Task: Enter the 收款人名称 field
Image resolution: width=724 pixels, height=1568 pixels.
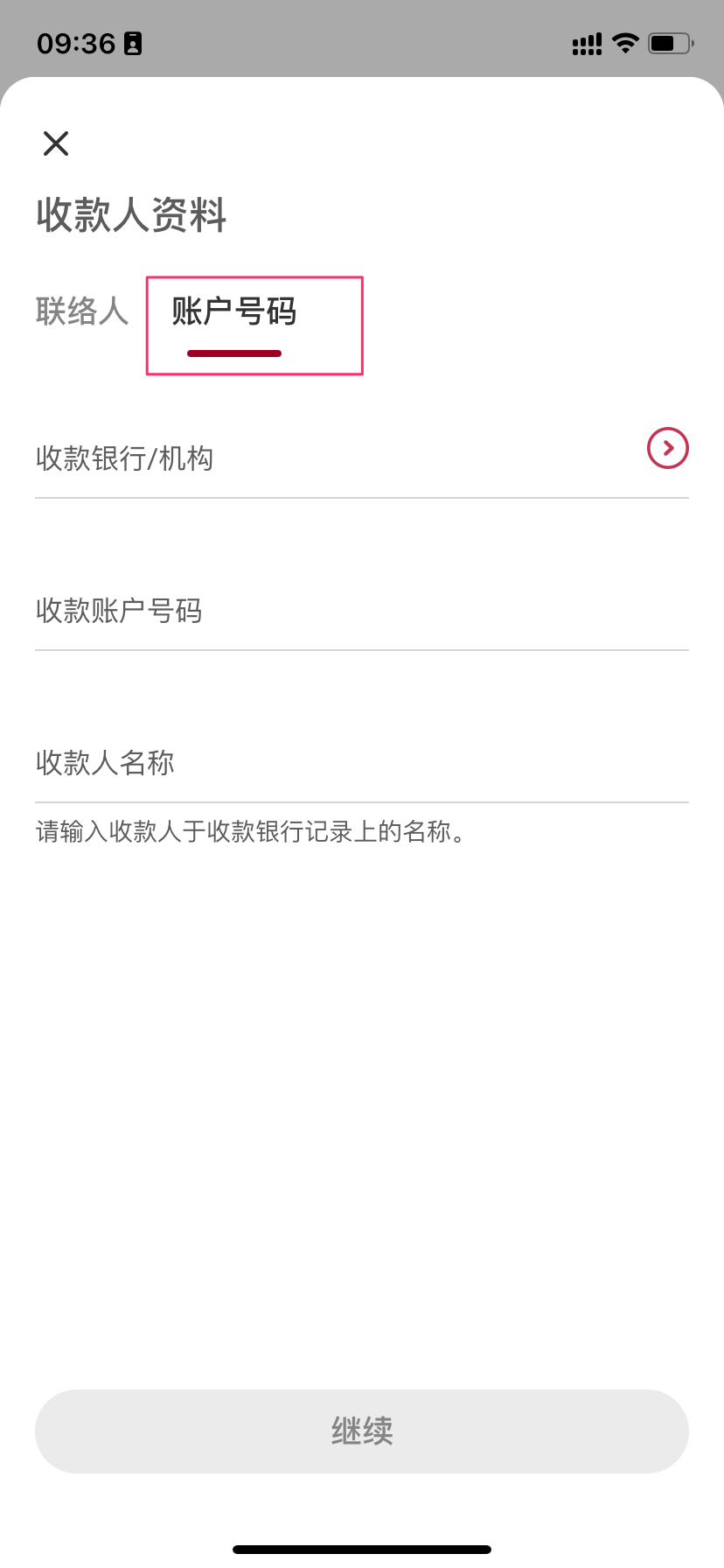Action: [361, 763]
